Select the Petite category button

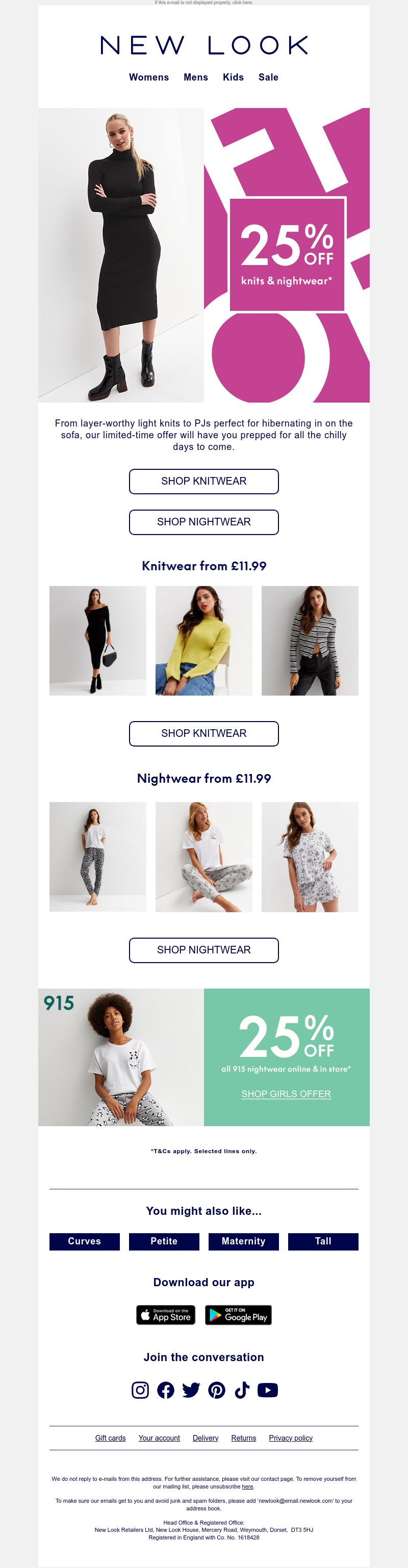coord(164,1241)
